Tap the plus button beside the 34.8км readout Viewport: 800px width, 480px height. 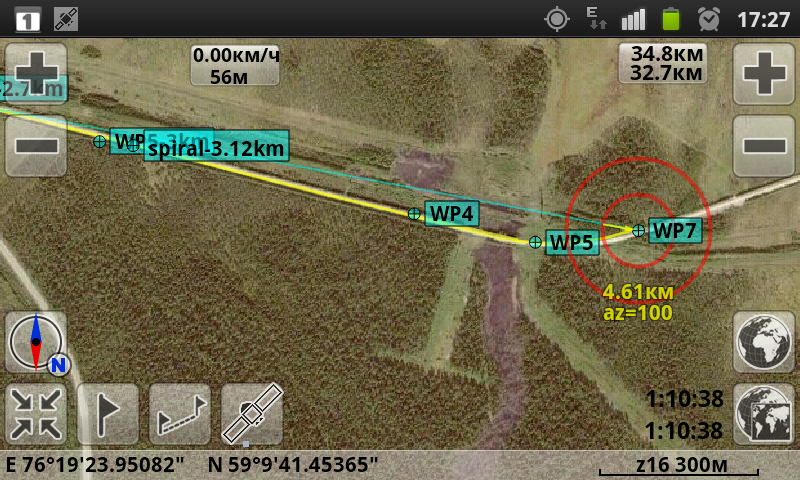pyautogui.click(x=764, y=73)
